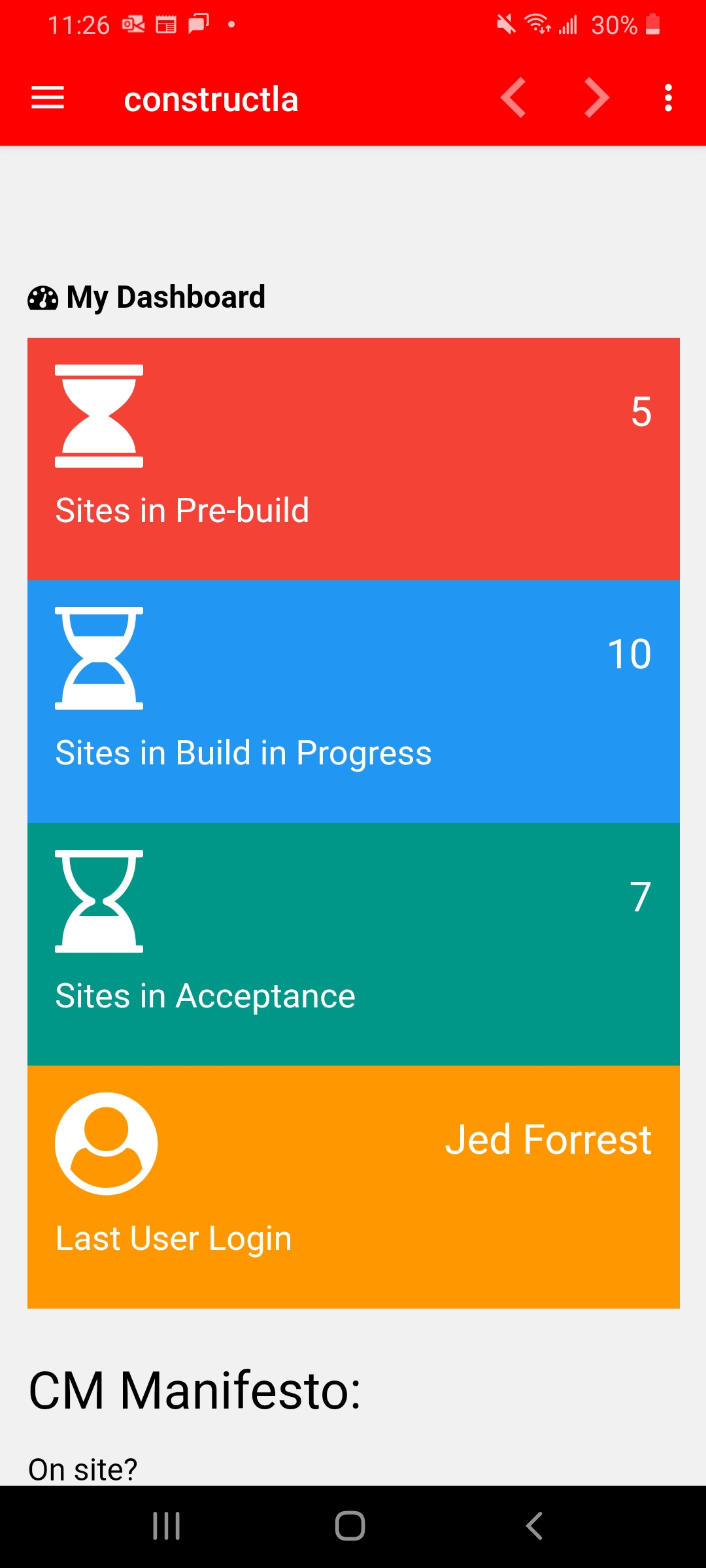
Task: Tap the system home button
Action: (350, 1526)
